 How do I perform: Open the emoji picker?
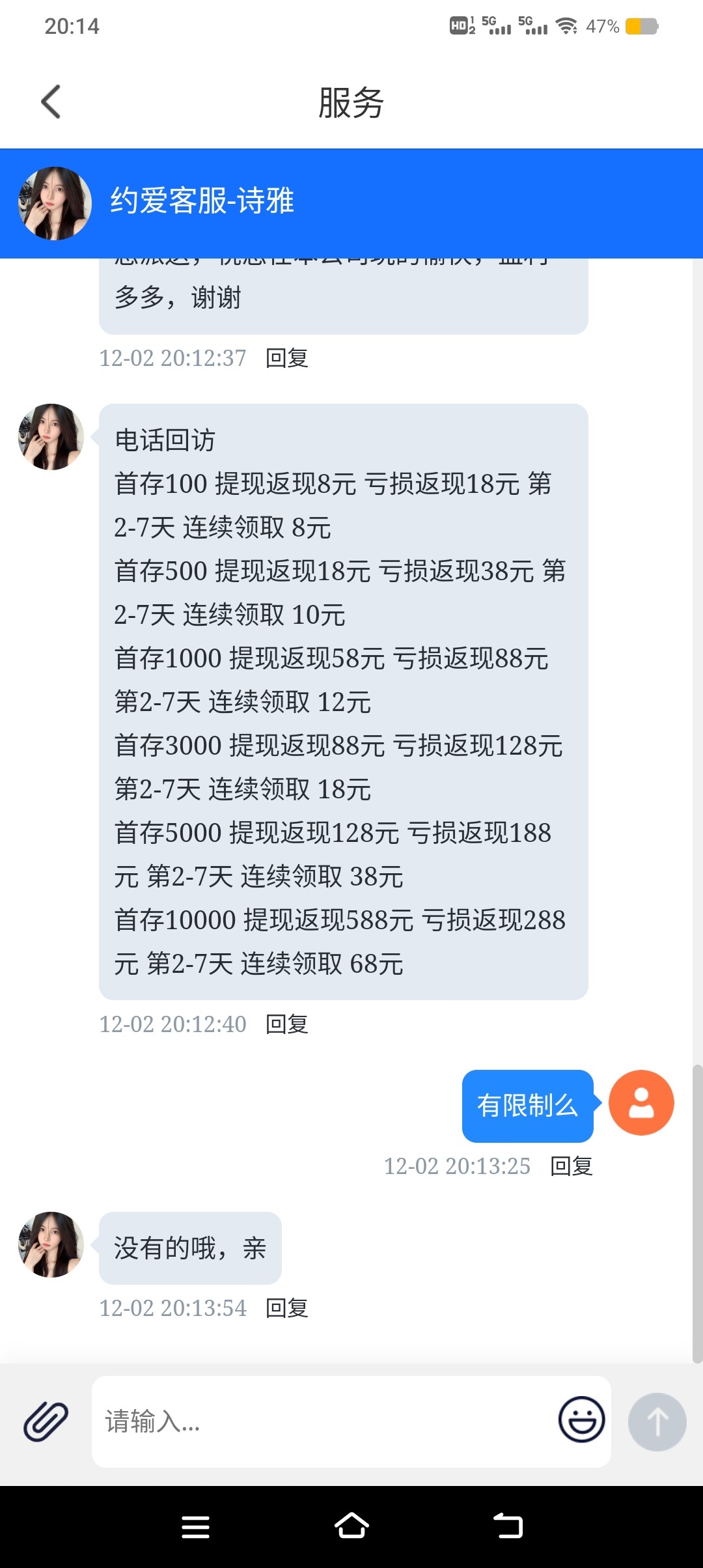pyautogui.click(x=581, y=1420)
